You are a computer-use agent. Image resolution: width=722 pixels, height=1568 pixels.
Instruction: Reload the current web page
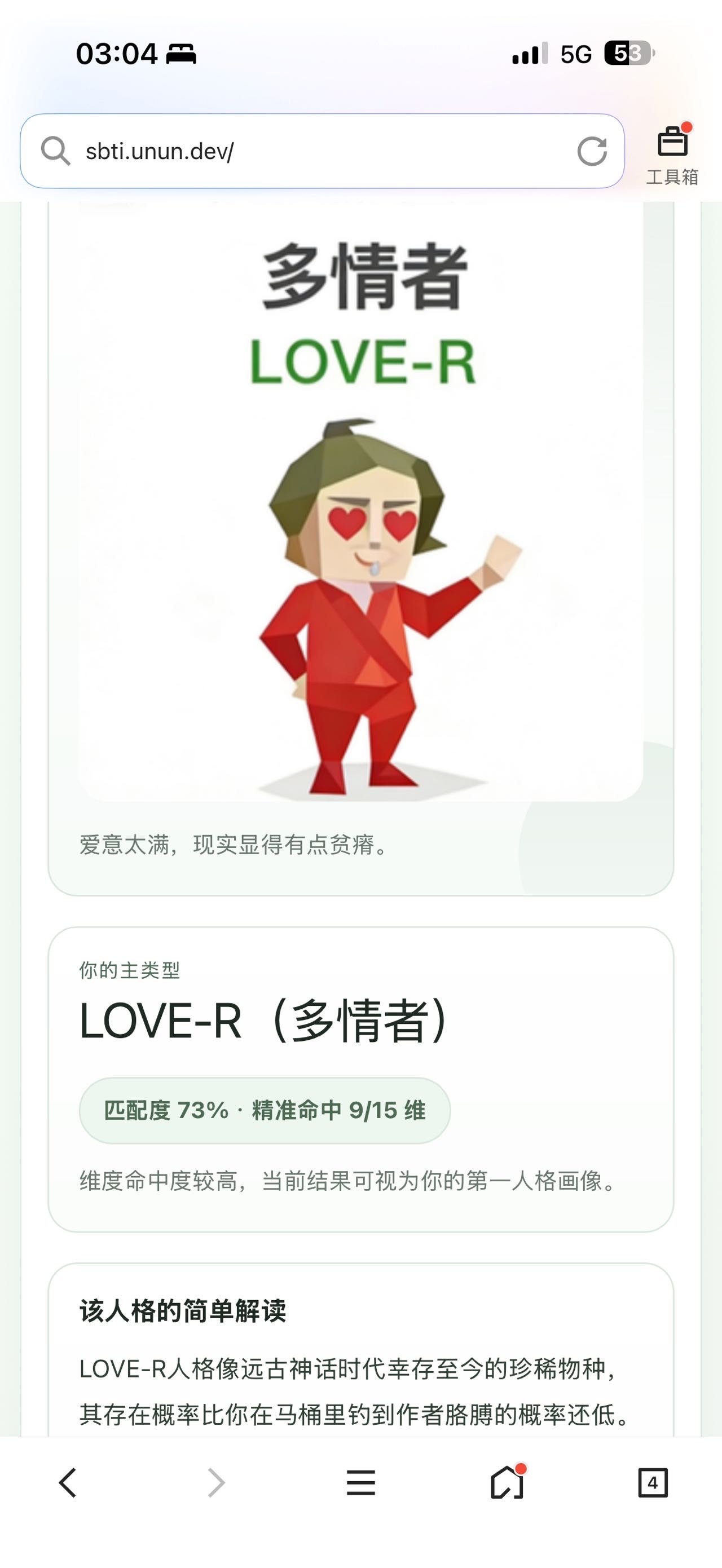pyautogui.click(x=592, y=151)
